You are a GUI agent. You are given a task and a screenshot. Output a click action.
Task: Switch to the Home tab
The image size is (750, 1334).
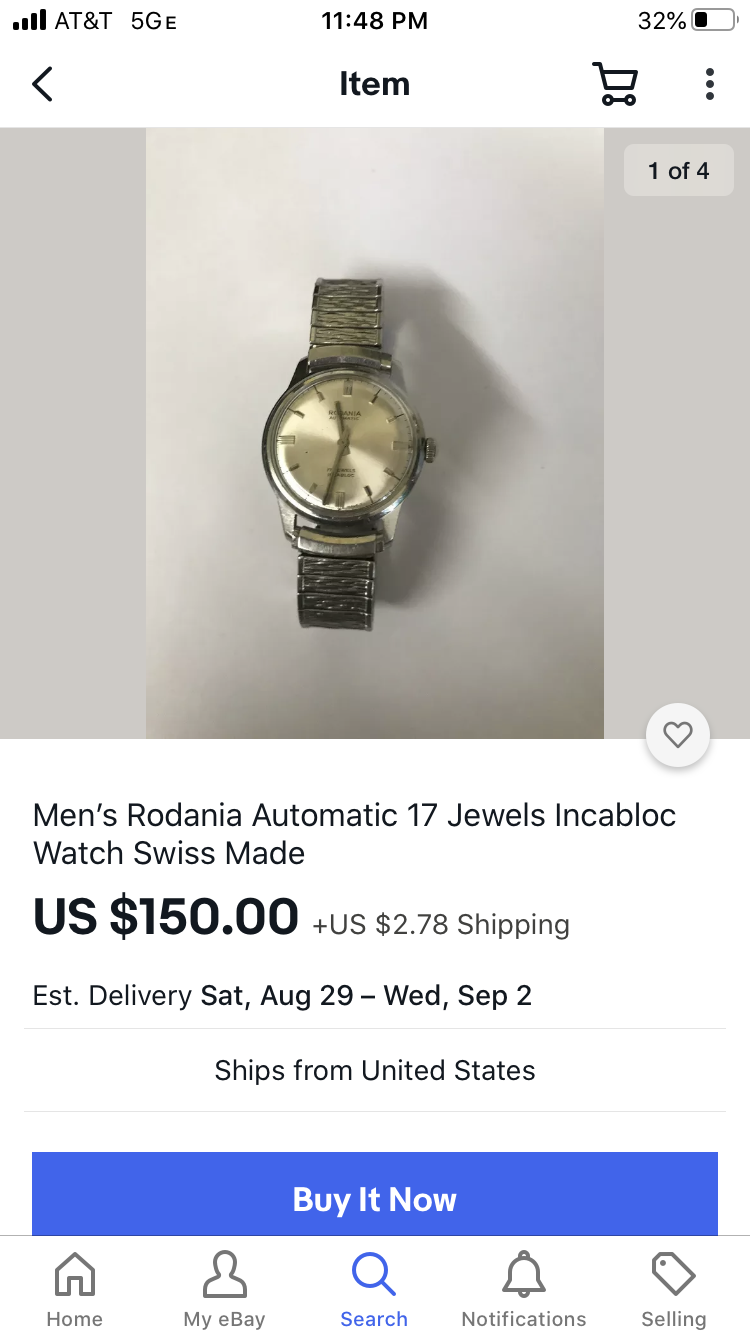[75, 1289]
